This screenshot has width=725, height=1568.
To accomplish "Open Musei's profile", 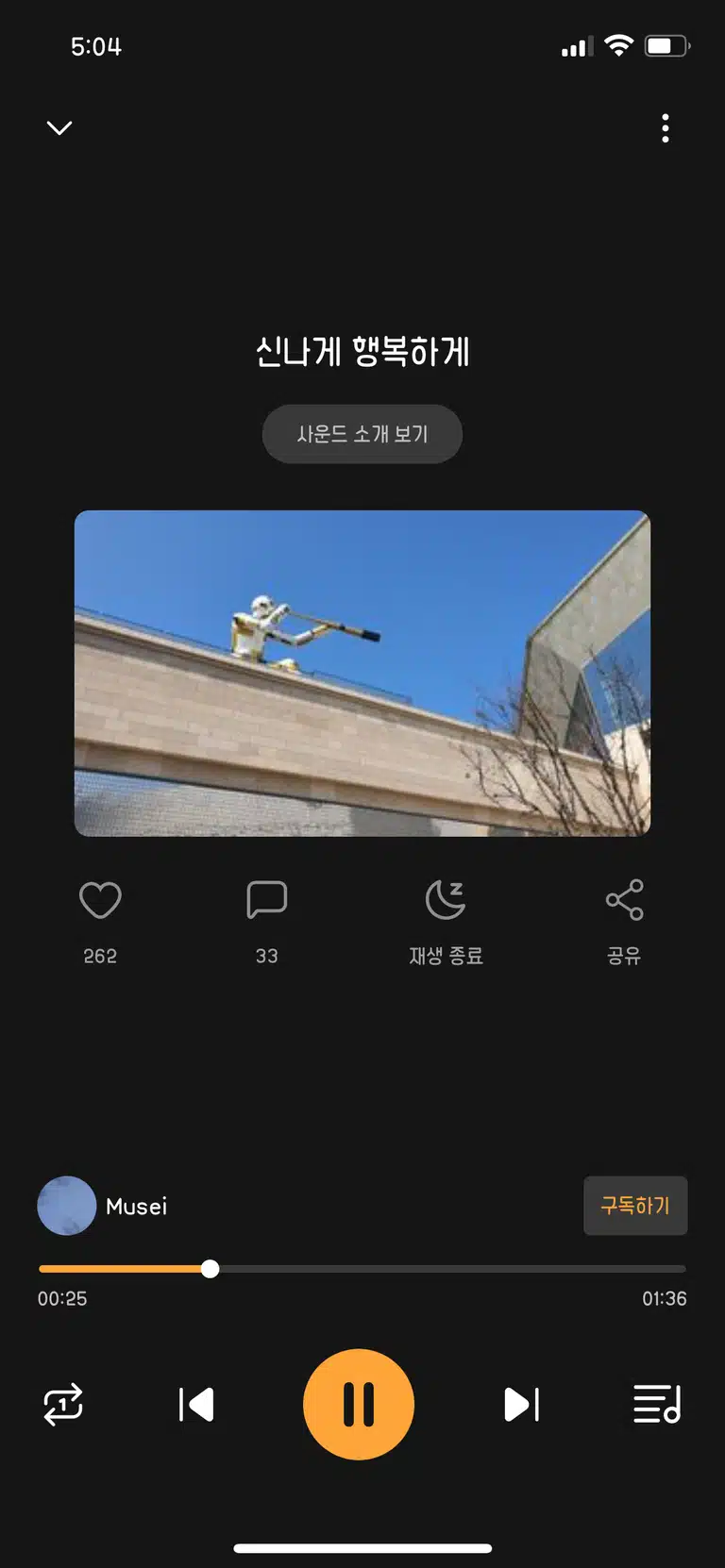I will point(103,1206).
